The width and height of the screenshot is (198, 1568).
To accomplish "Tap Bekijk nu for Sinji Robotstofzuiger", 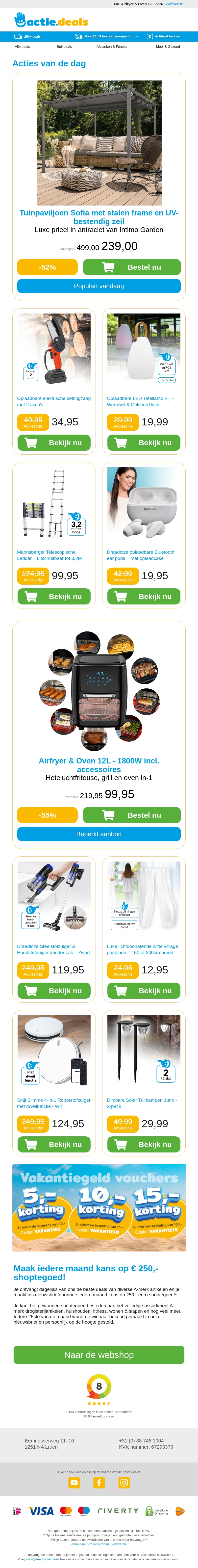I will [54, 1144].
